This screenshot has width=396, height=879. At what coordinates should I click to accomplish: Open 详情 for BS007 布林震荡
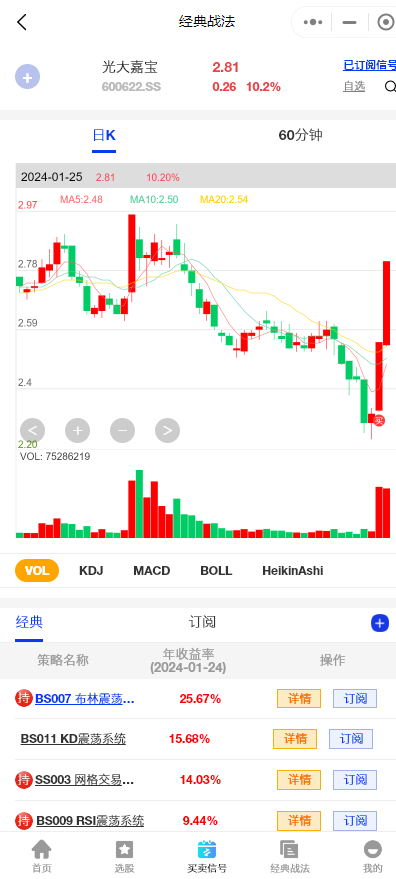tap(299, 698)
